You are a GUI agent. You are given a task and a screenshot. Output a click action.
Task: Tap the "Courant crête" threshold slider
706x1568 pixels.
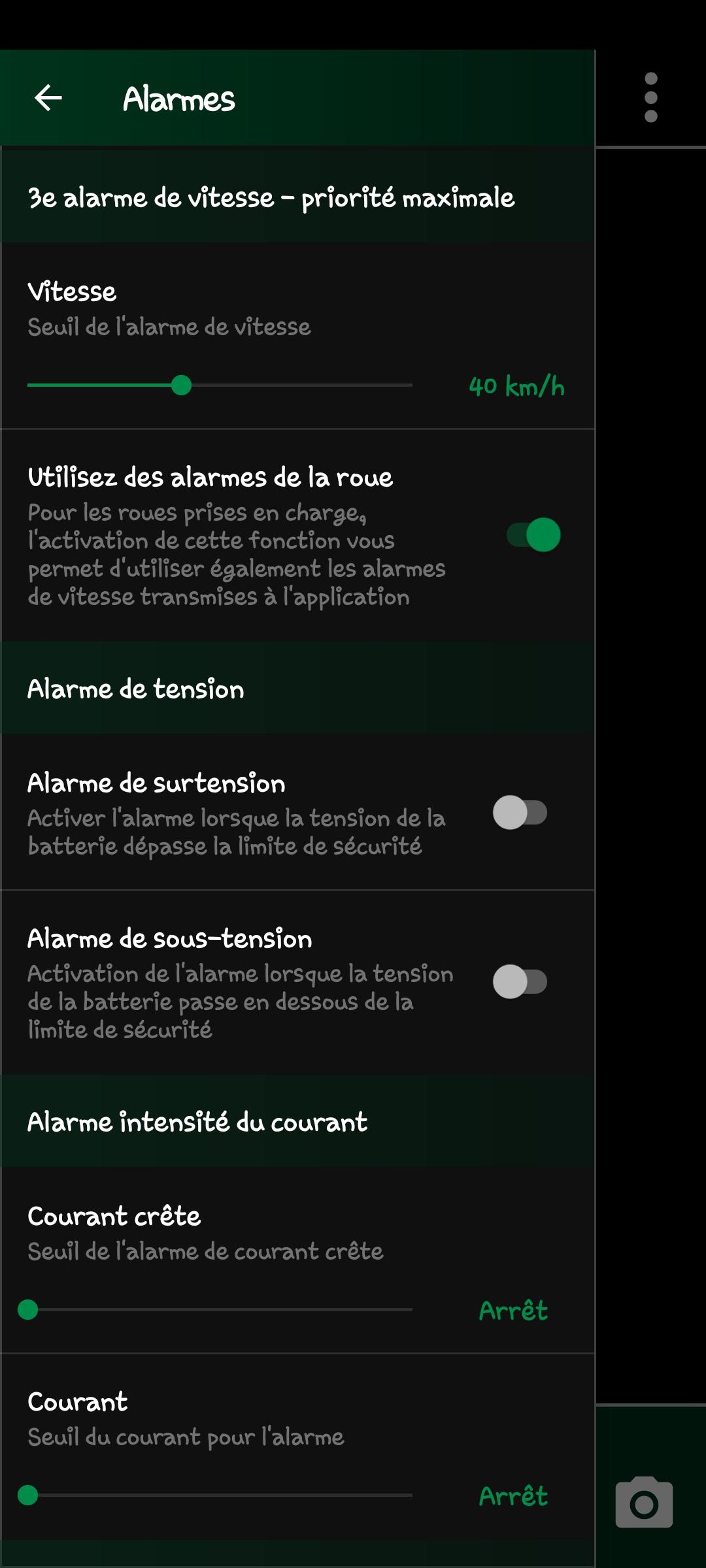pyautogui.click(x=220, y=1309)
